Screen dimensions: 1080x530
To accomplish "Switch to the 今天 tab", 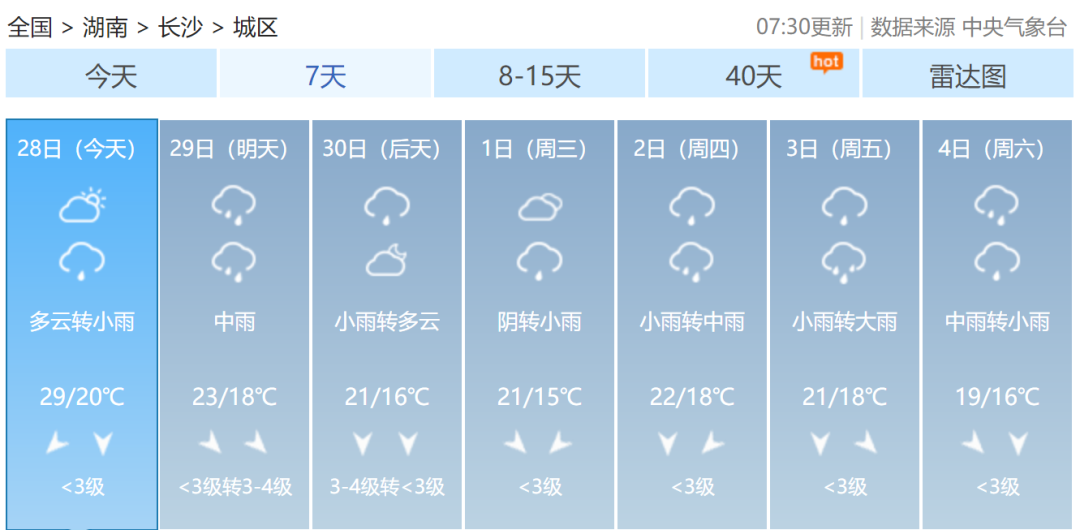I will (110, 75).
